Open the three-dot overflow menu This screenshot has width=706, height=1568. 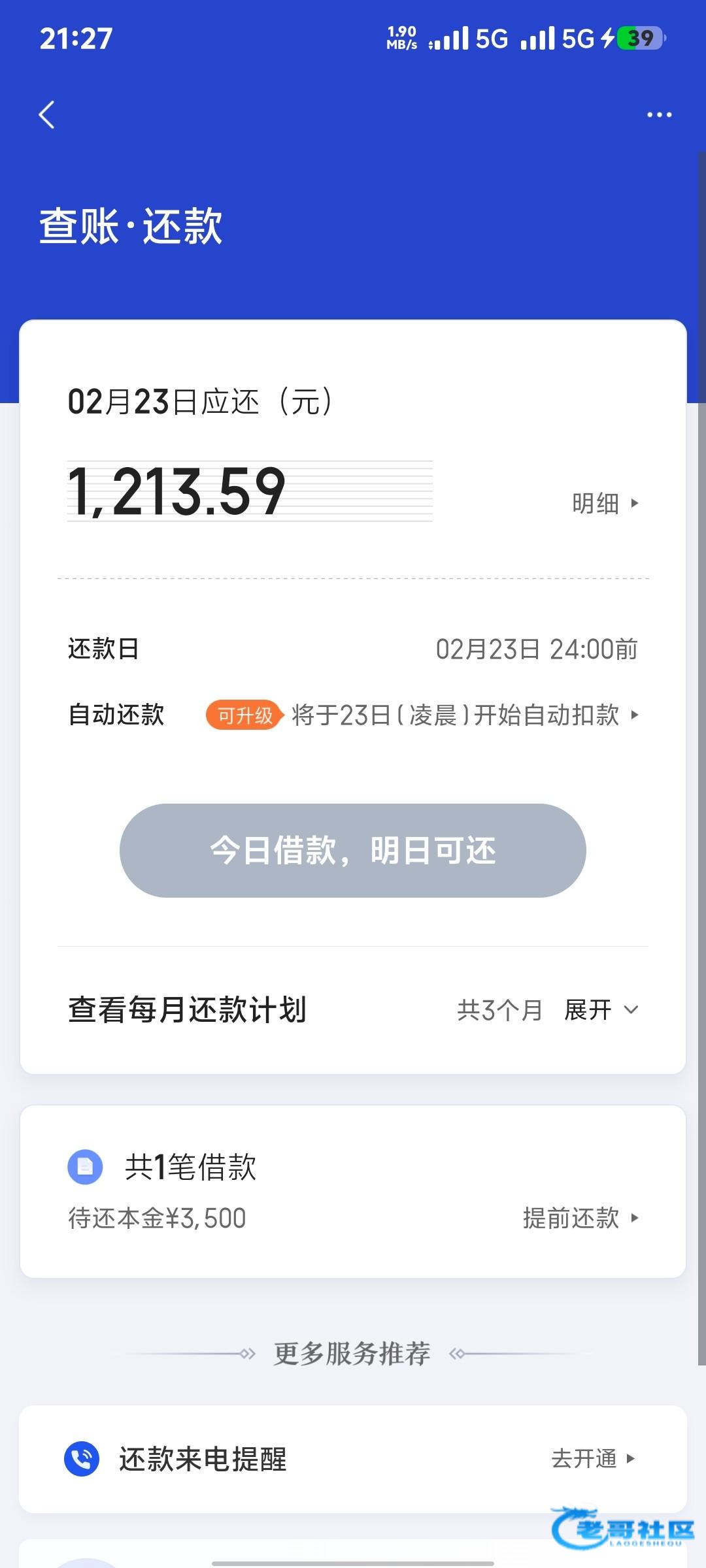658,115
